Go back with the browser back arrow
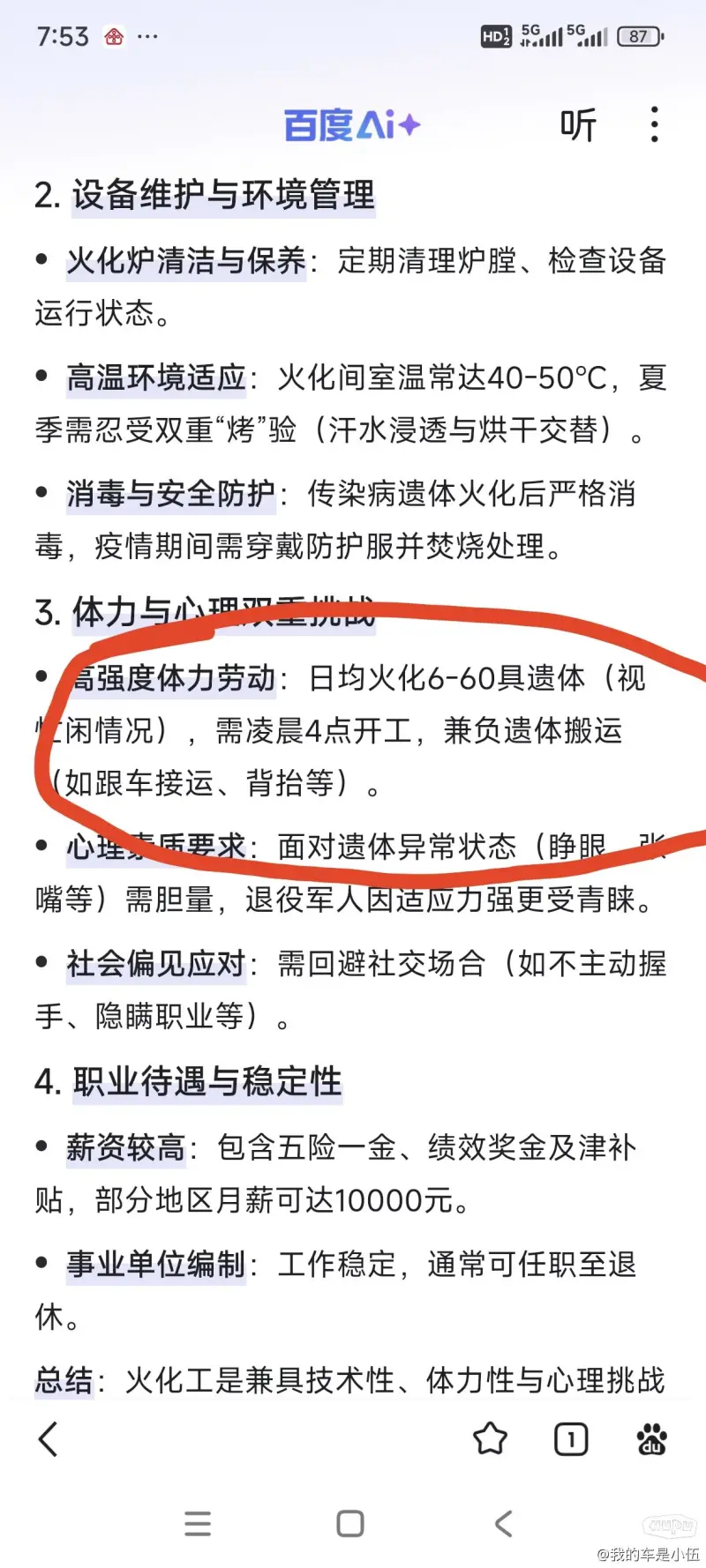 (x=49, y=1439)
